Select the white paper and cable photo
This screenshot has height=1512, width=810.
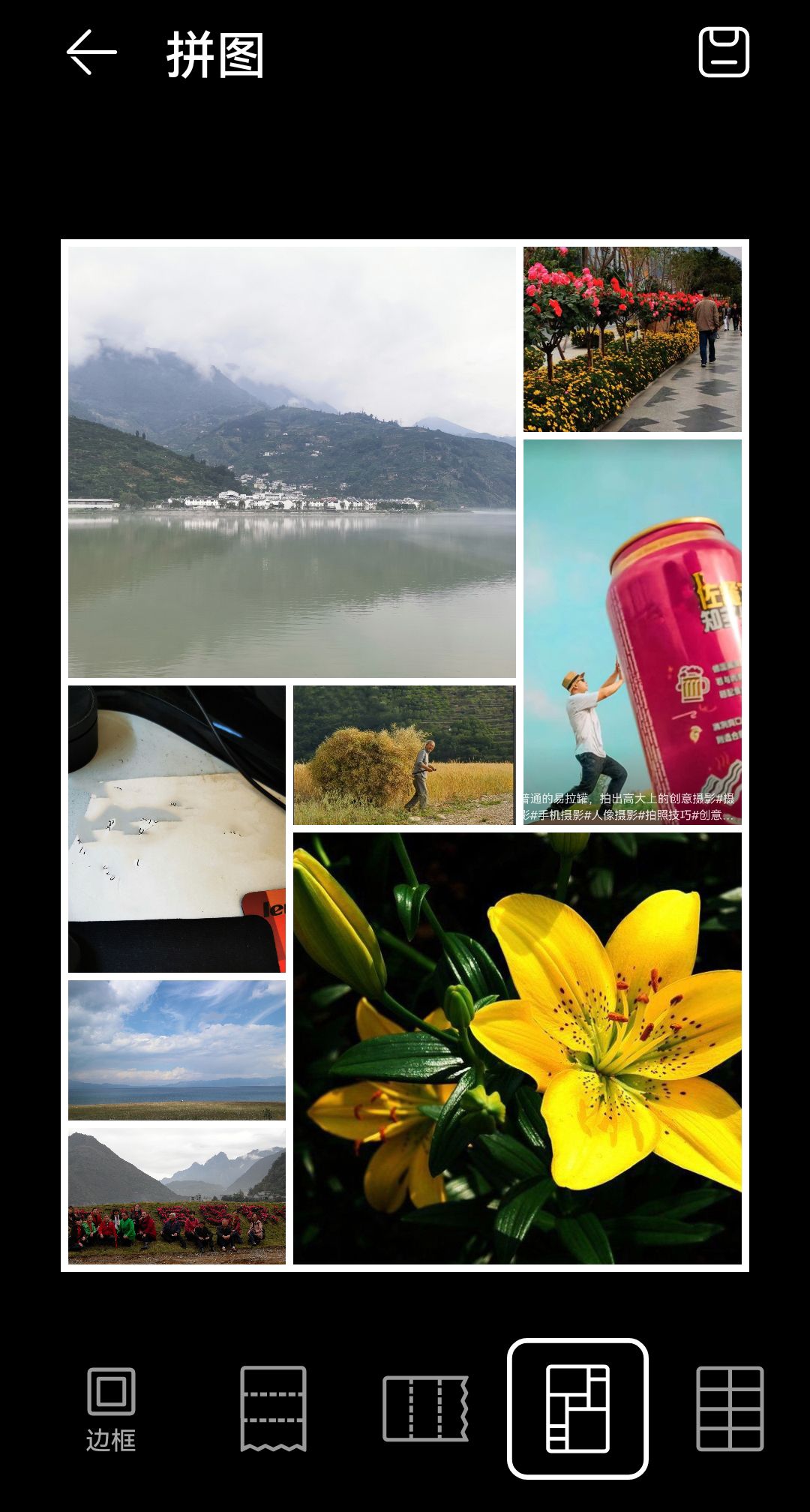tap(177, 829)
